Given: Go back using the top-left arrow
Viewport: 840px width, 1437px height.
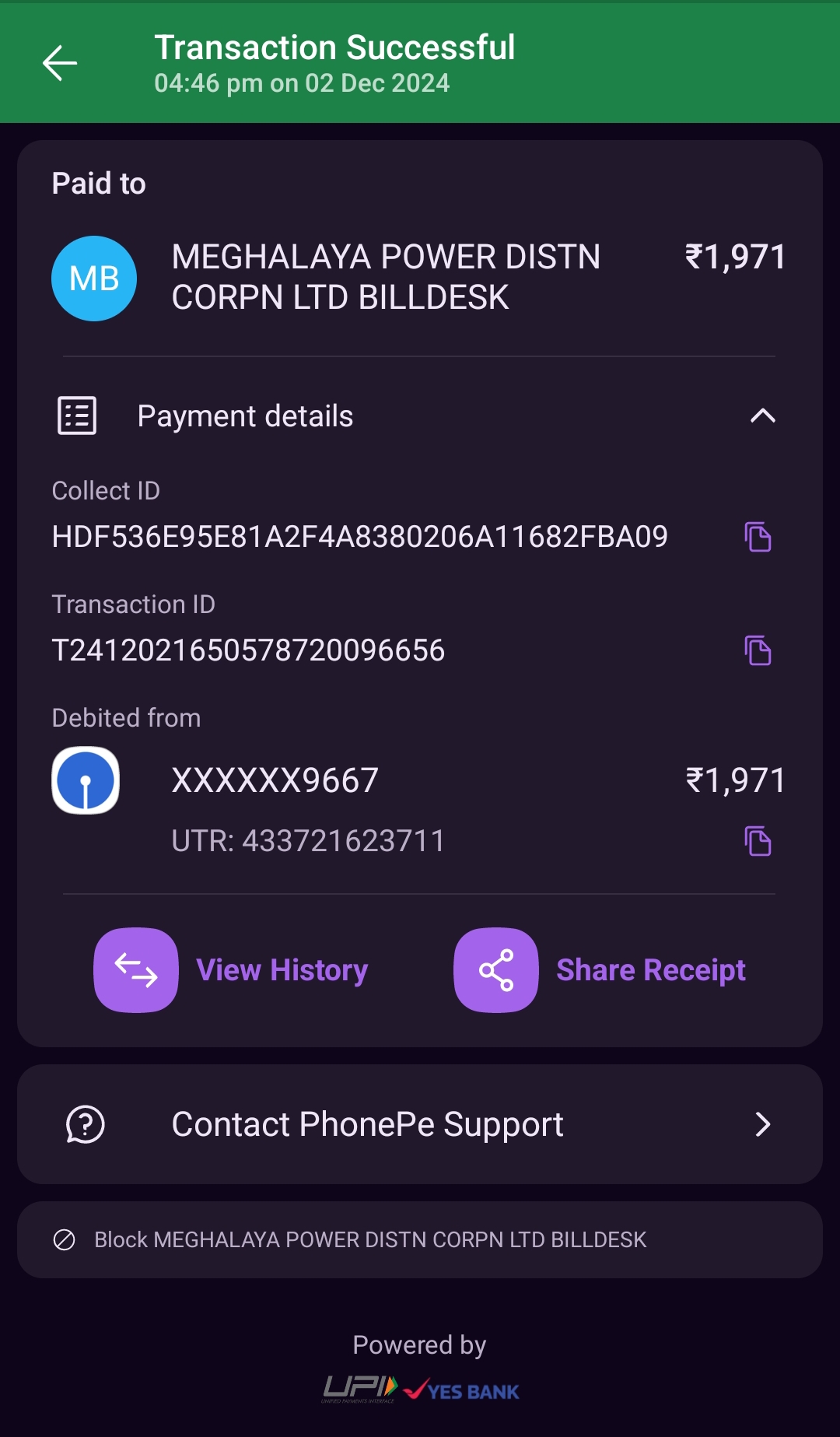Looking at the screenshot, I should [60, 63].
